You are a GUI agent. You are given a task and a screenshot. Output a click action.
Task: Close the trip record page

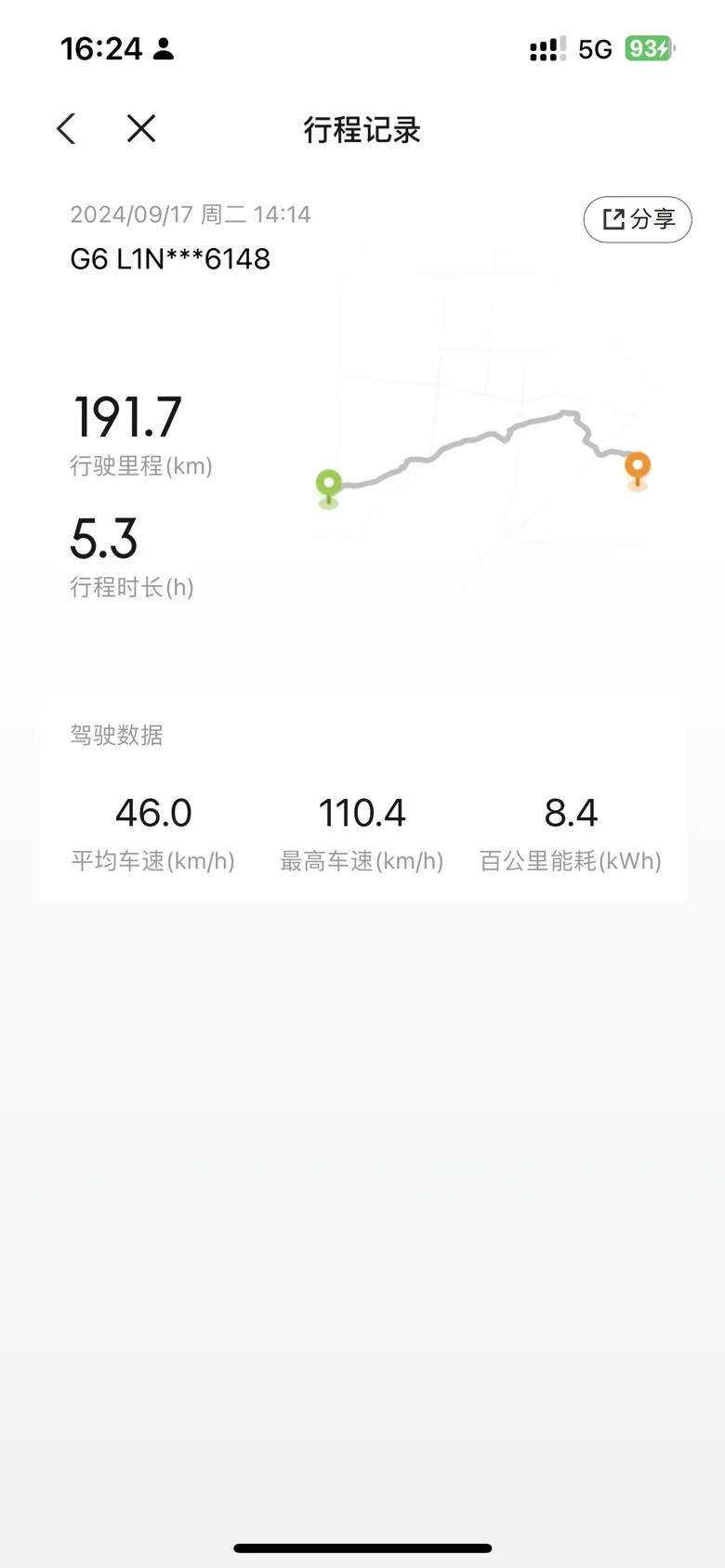(141, 128)
